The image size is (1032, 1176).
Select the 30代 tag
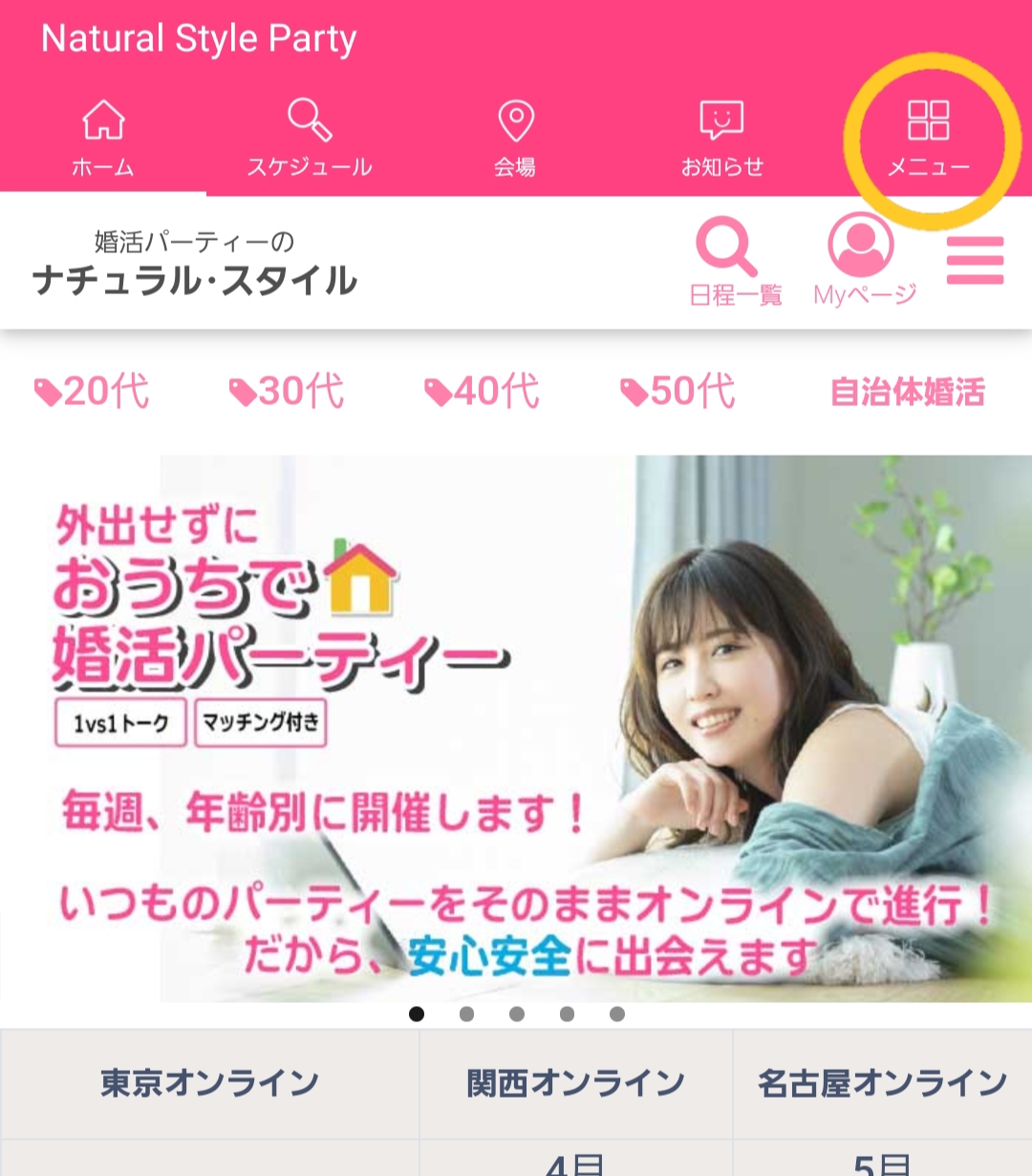click(x=287, y=392)
